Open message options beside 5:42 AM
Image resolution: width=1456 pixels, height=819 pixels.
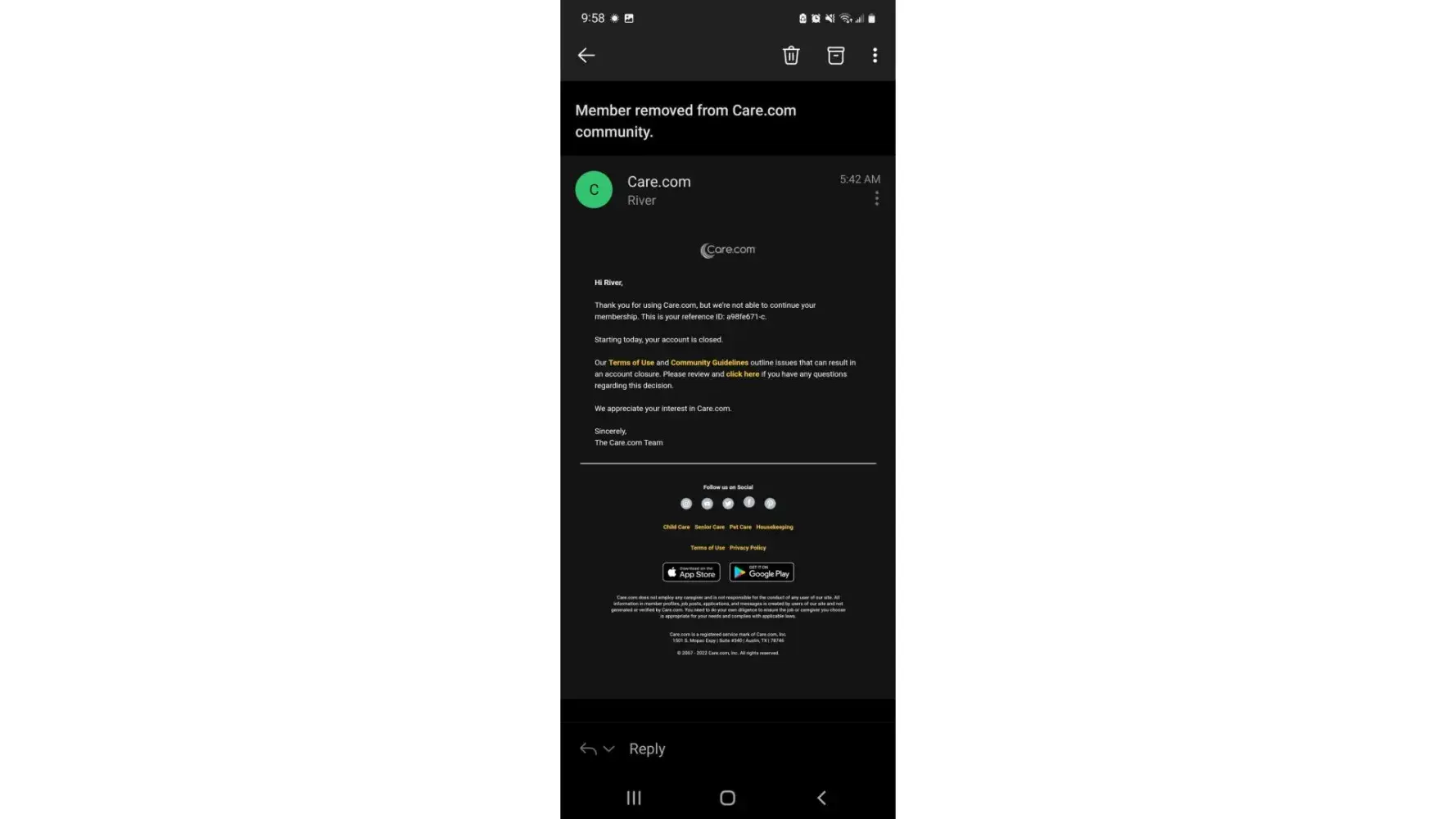coord(876,199)
